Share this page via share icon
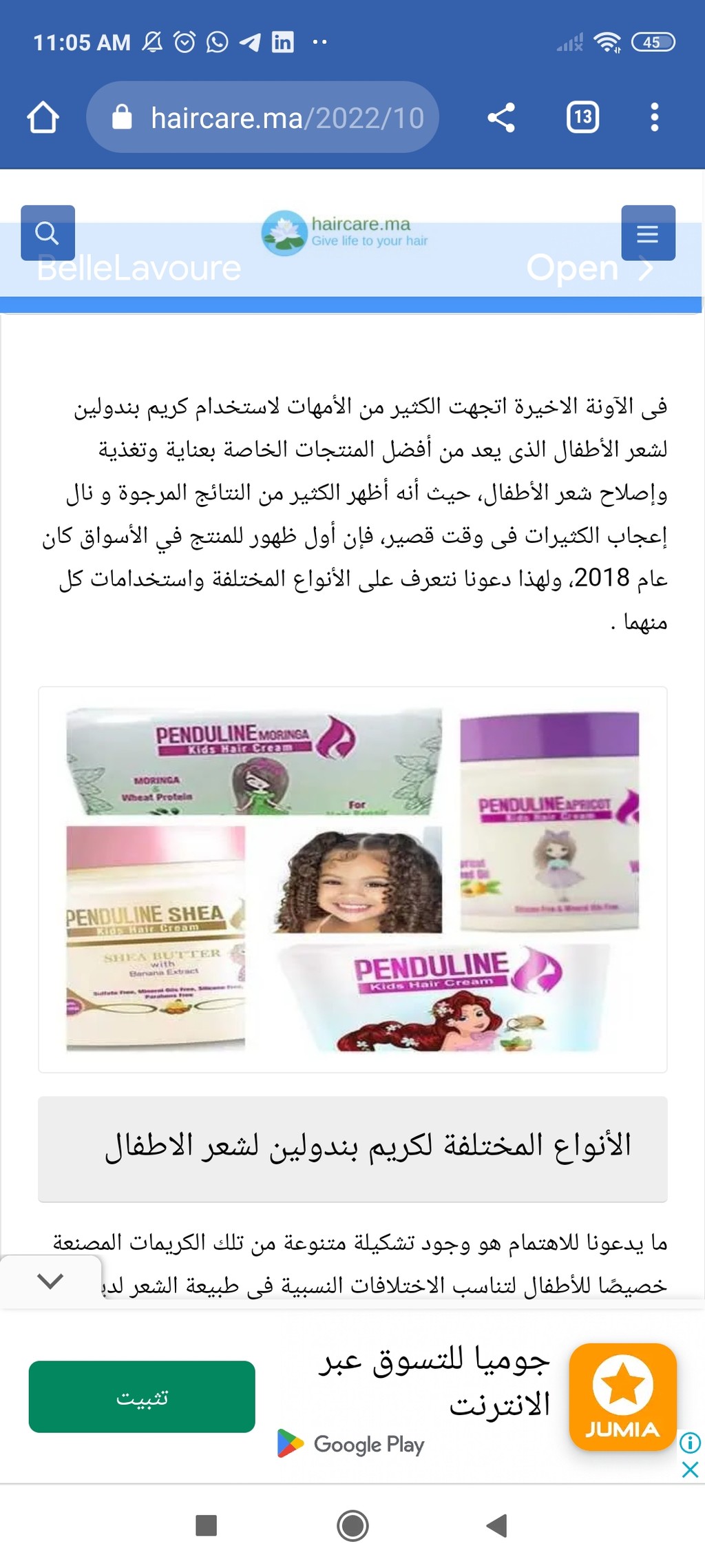Image resolution: width=705 pixels, height=1568 pixels. [501, 118]
